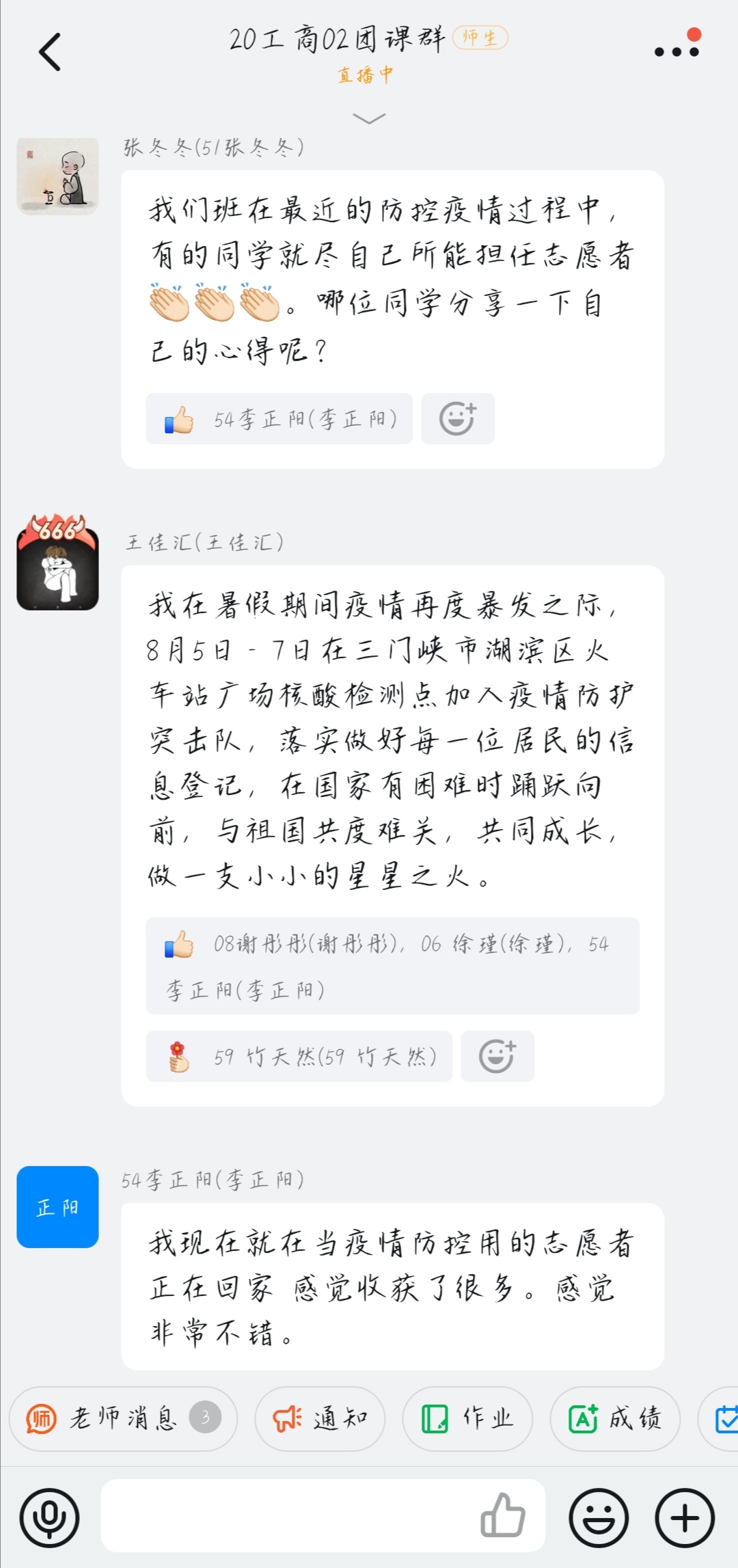Viewport: 738px width, 1568px height.
Task: Open the 通知 chip
Action: click(x=320, y=1419)
